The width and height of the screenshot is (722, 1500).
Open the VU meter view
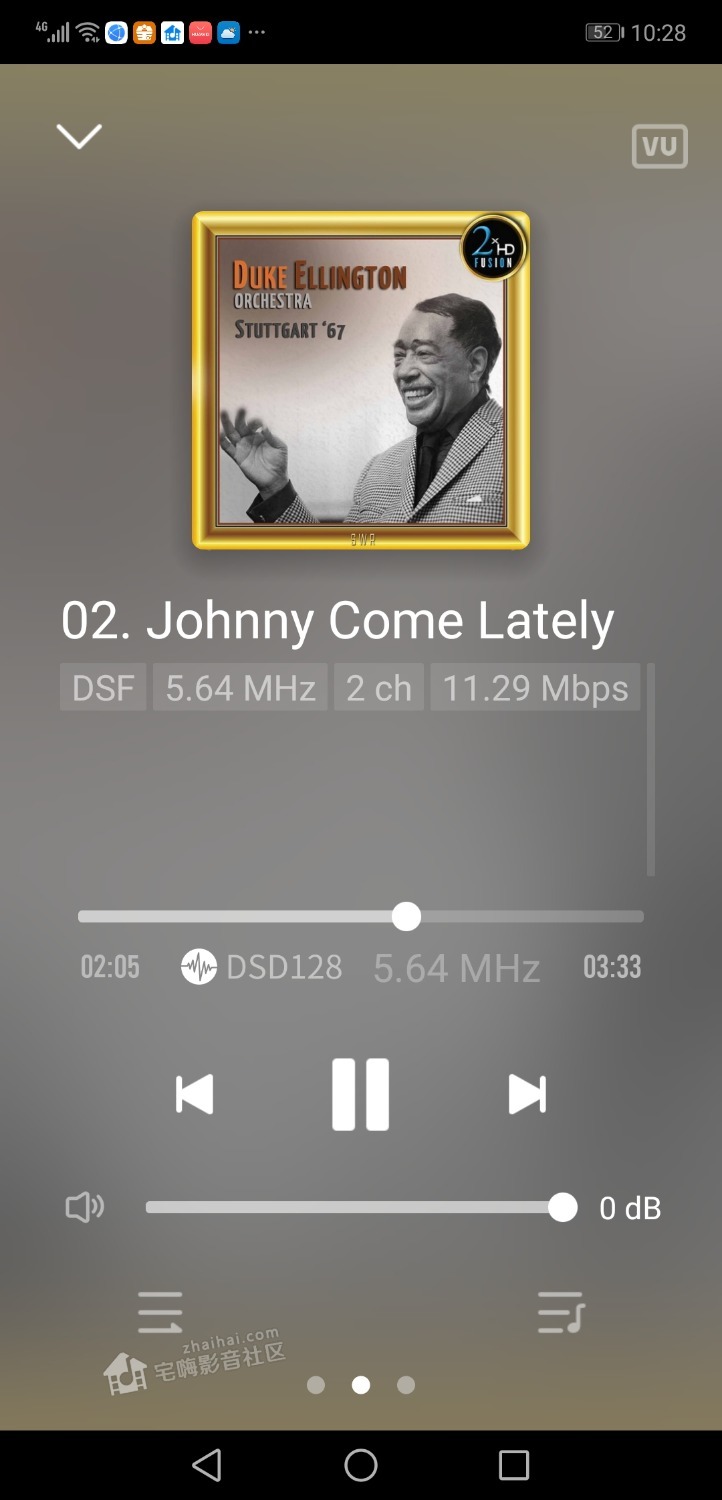(x=659, y=147)
